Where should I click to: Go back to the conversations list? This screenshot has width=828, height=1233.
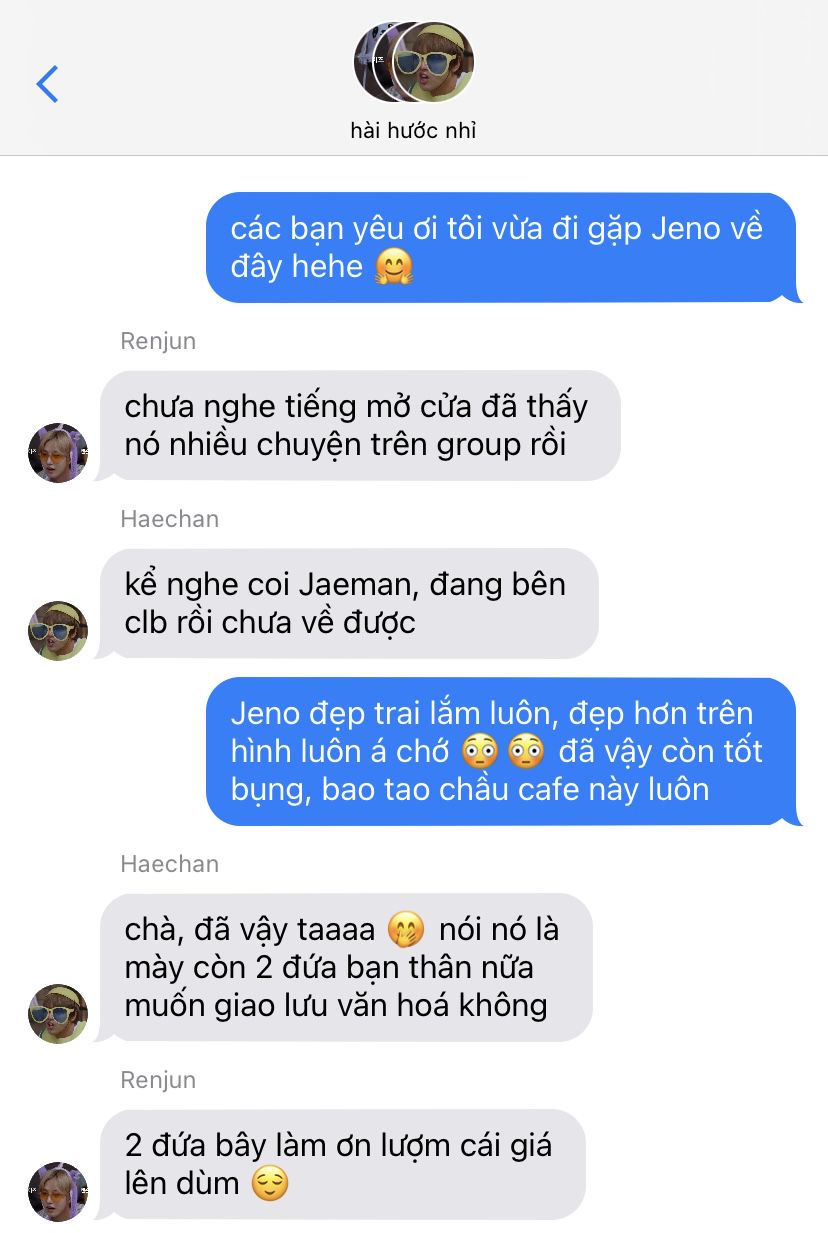click(47, 84)
